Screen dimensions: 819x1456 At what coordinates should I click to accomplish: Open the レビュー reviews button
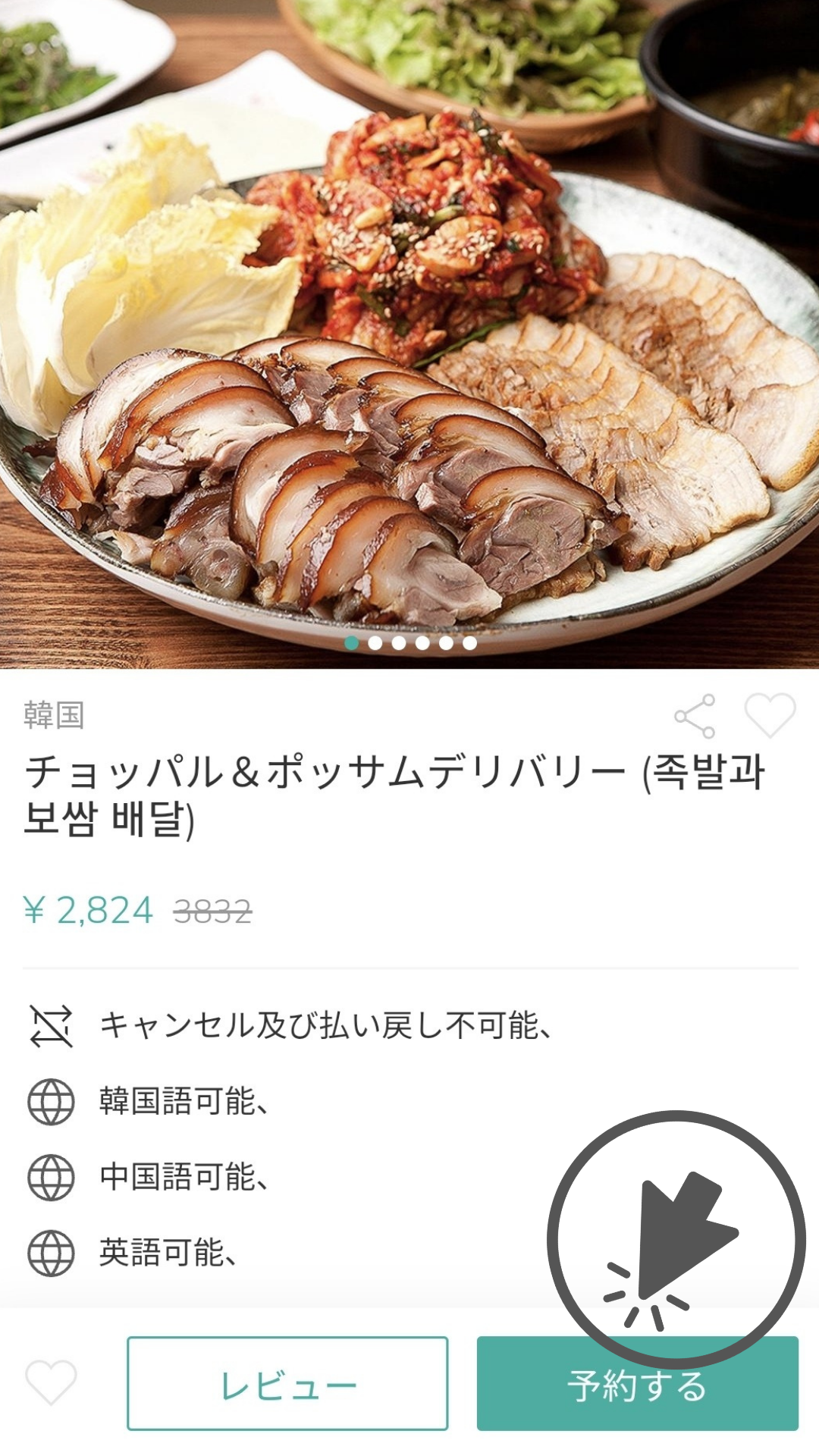[x=287, y=1384]
